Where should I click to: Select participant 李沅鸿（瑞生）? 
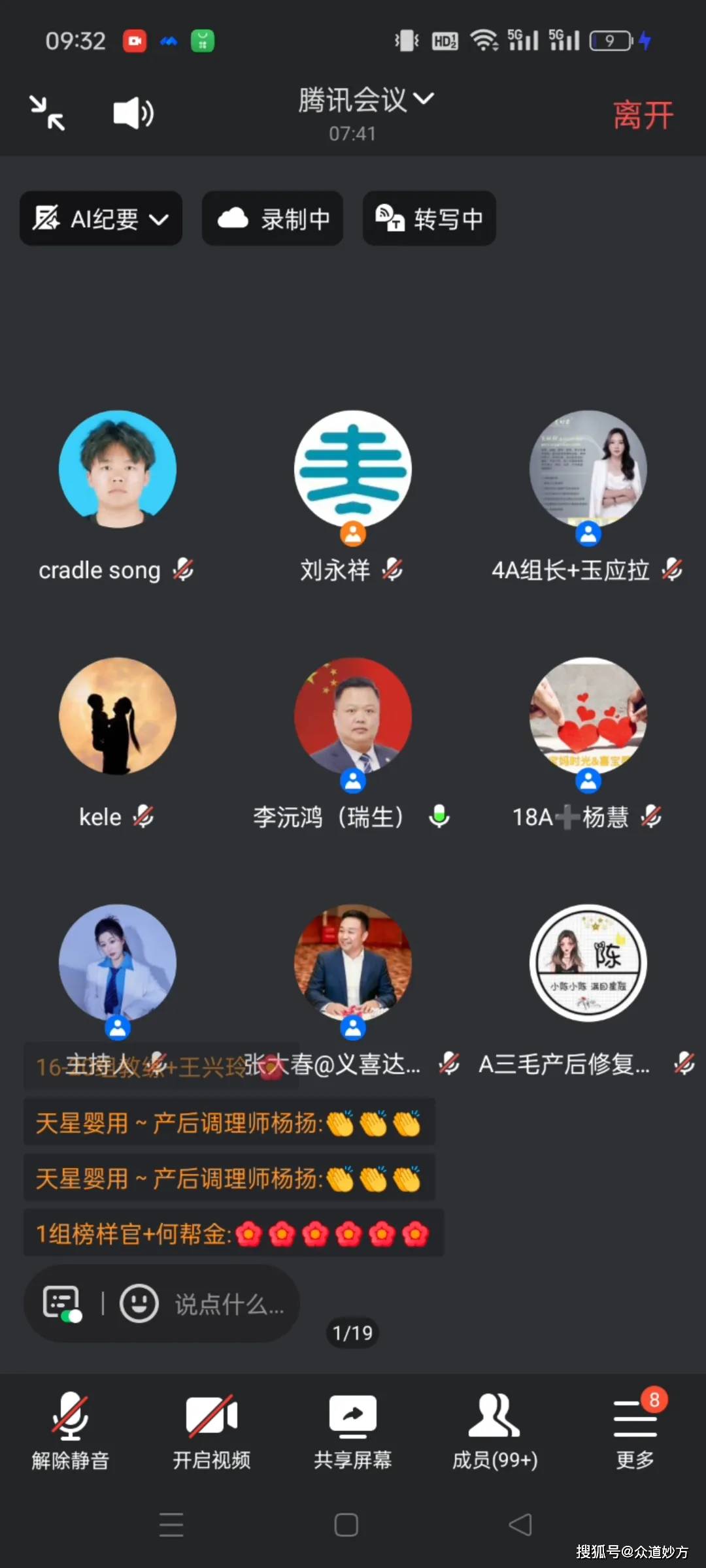353,716
